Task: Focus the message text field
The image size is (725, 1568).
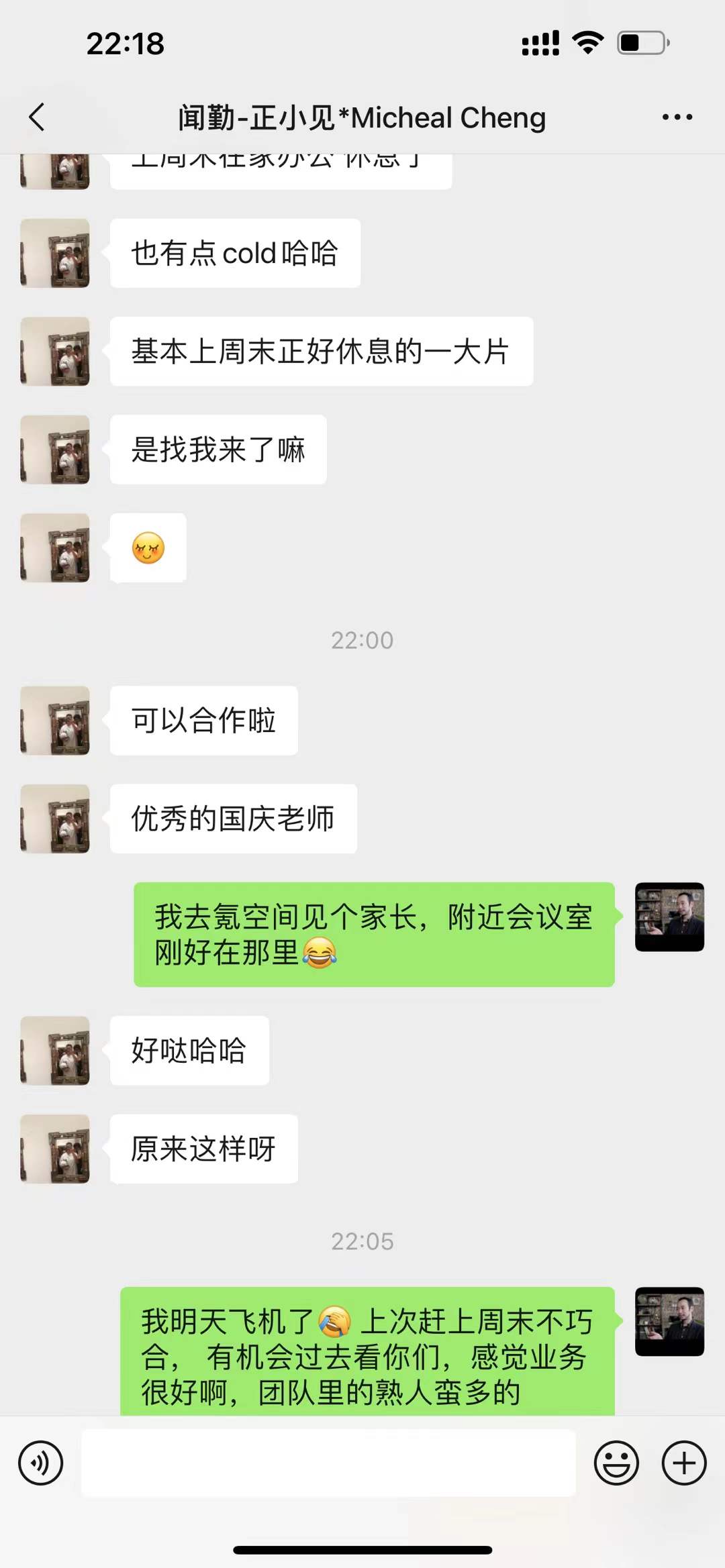Action: pyautogui.click(x=328, y=1463)
